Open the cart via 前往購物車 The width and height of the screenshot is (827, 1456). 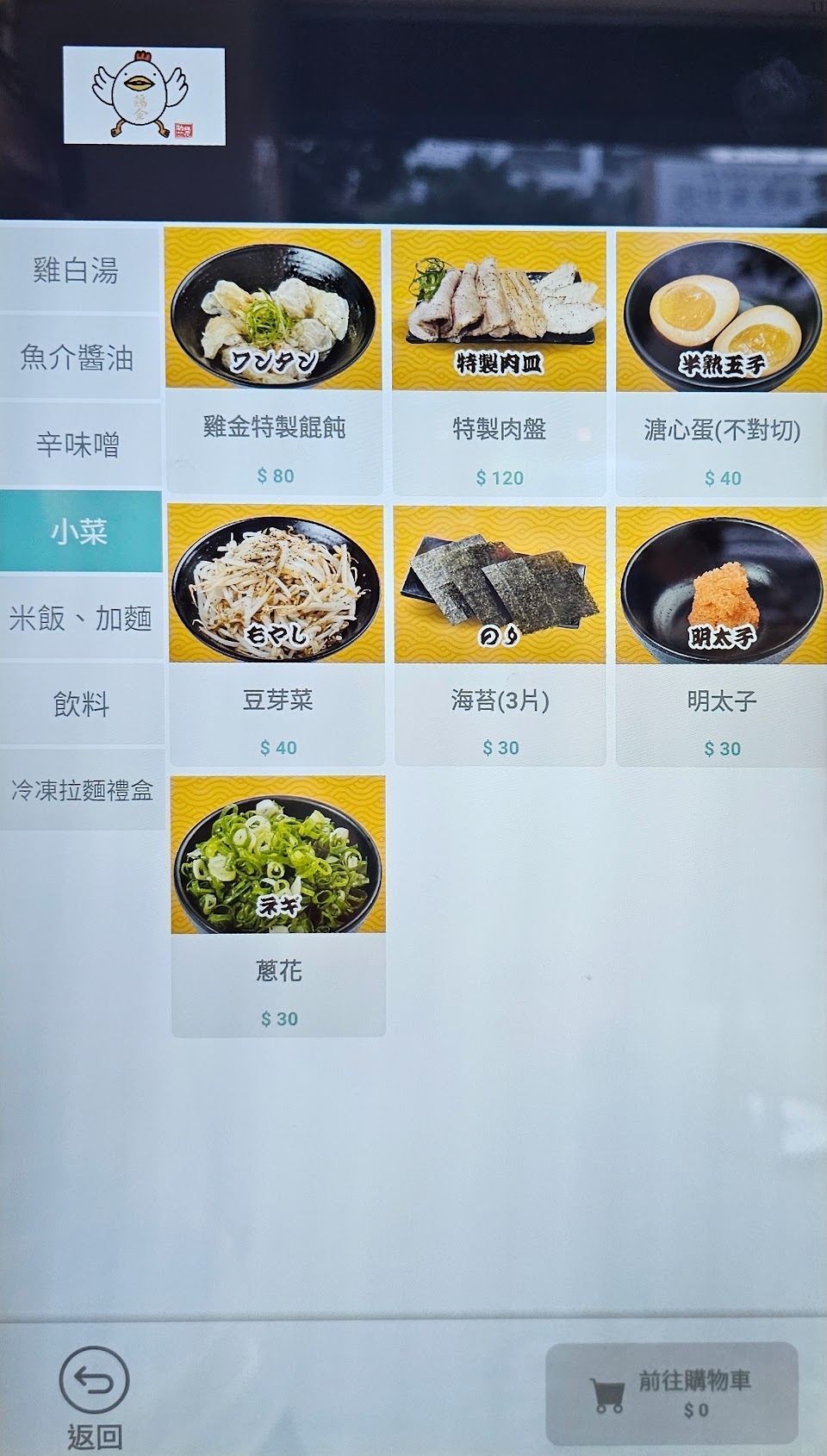point(672,1393)
